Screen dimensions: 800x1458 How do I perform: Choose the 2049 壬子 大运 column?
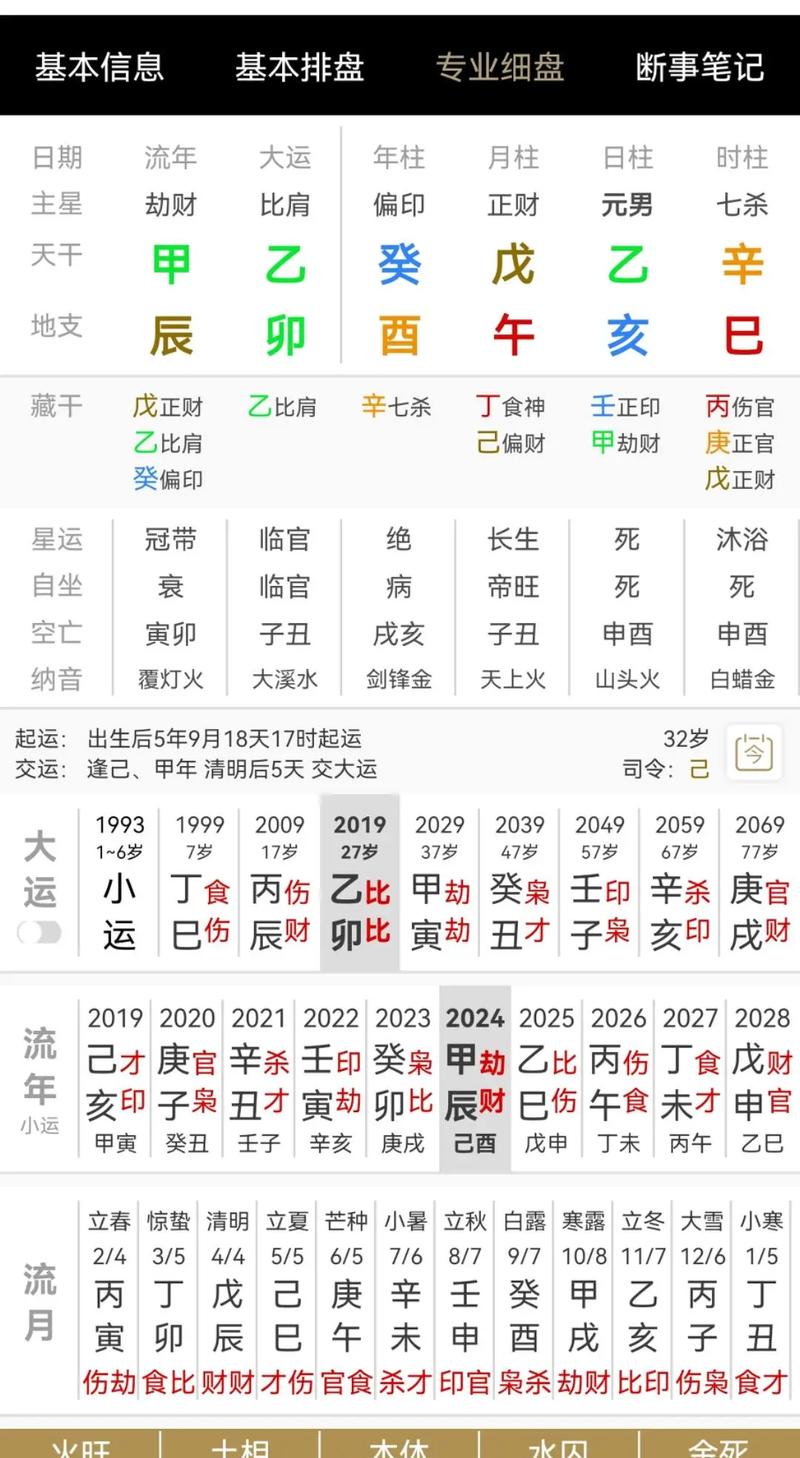(x=600, y=882)
